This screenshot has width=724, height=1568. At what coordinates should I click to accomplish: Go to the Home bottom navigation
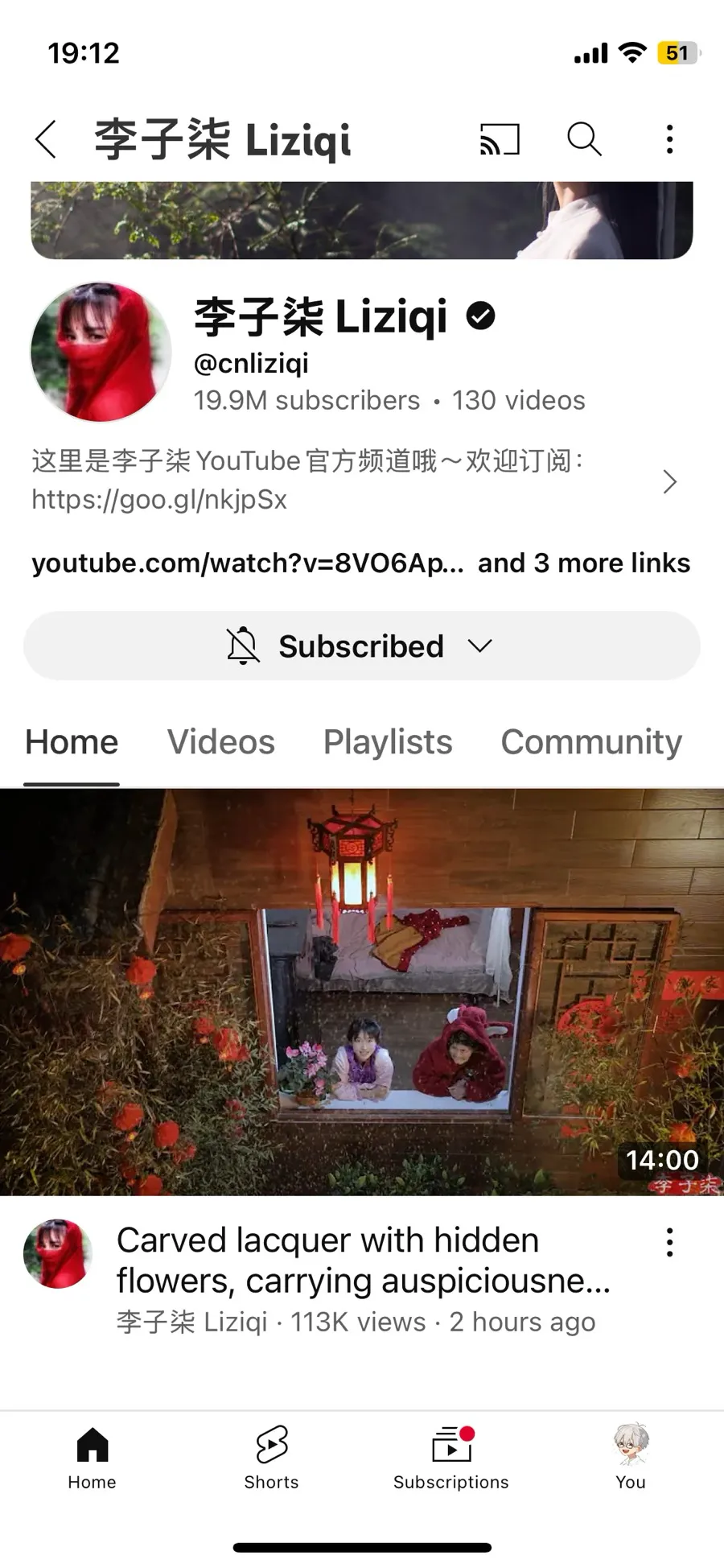coord(92,1457)
